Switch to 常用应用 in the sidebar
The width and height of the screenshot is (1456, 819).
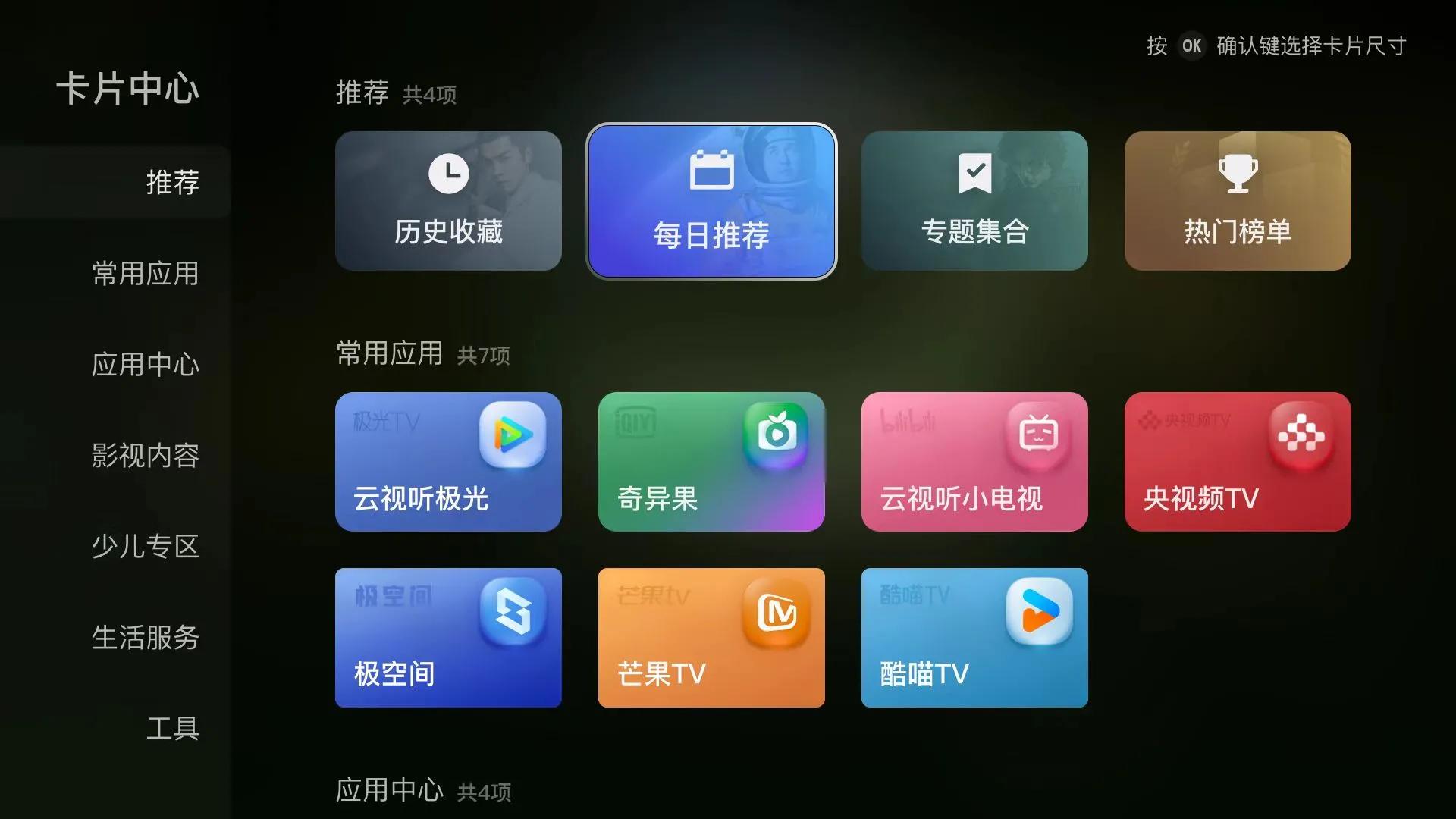point(145,273)
